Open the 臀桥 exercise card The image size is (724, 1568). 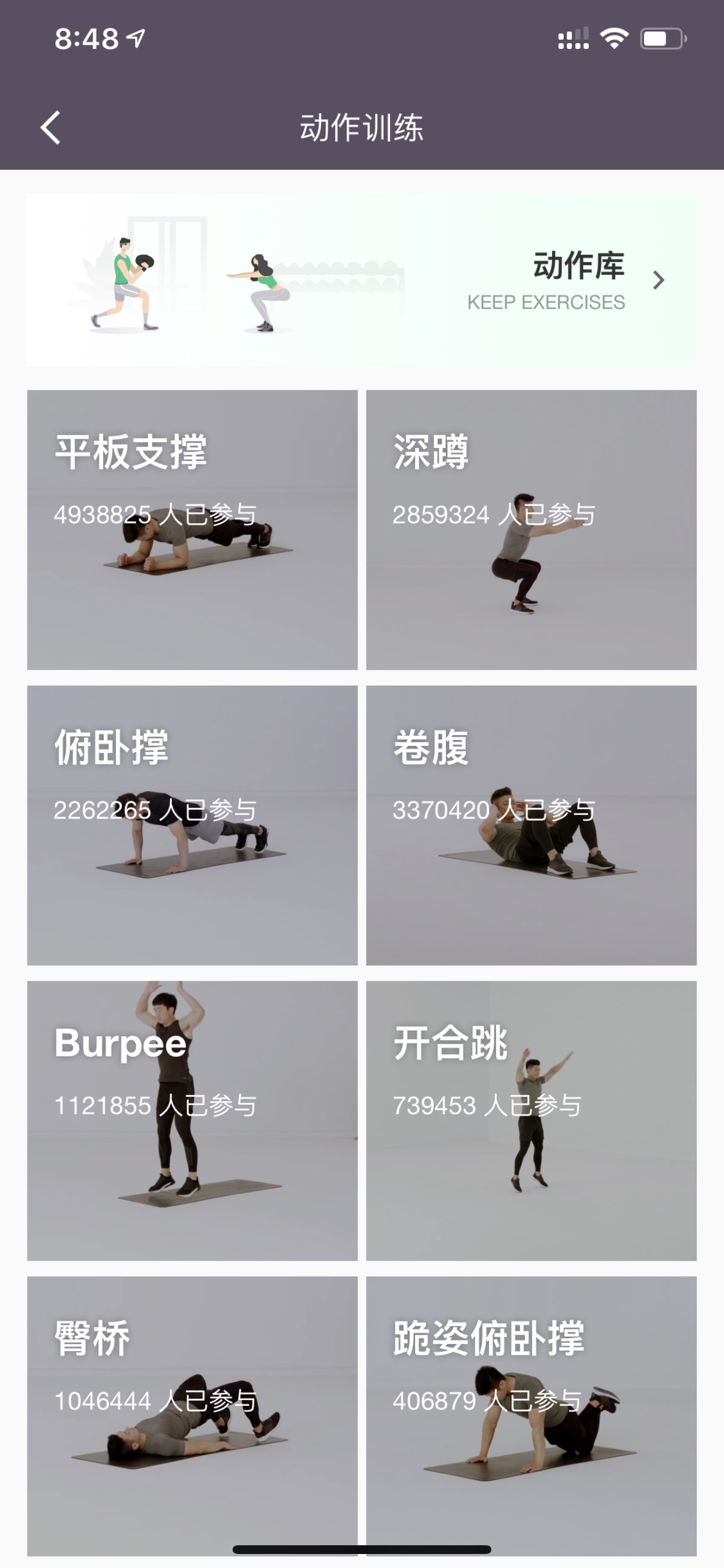click(192, 1416)
